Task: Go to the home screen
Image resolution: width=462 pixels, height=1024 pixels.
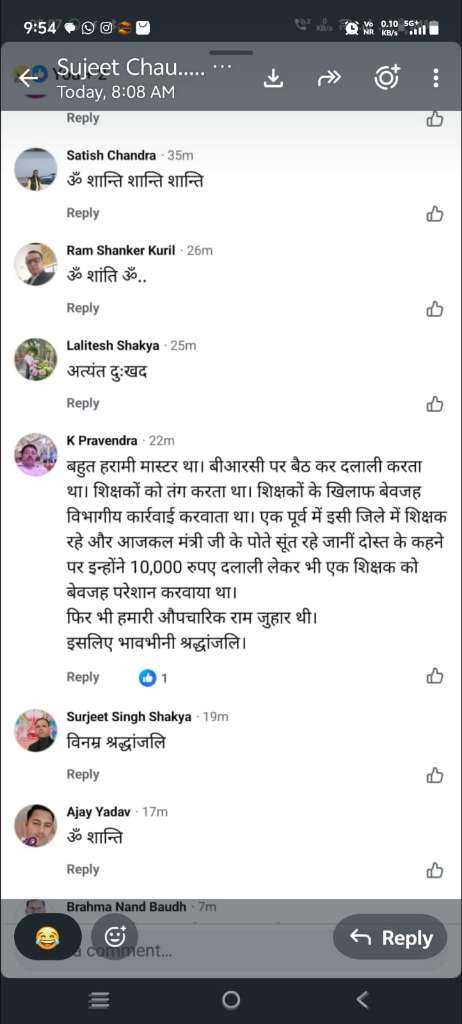Action: click(x=231, y=999)
